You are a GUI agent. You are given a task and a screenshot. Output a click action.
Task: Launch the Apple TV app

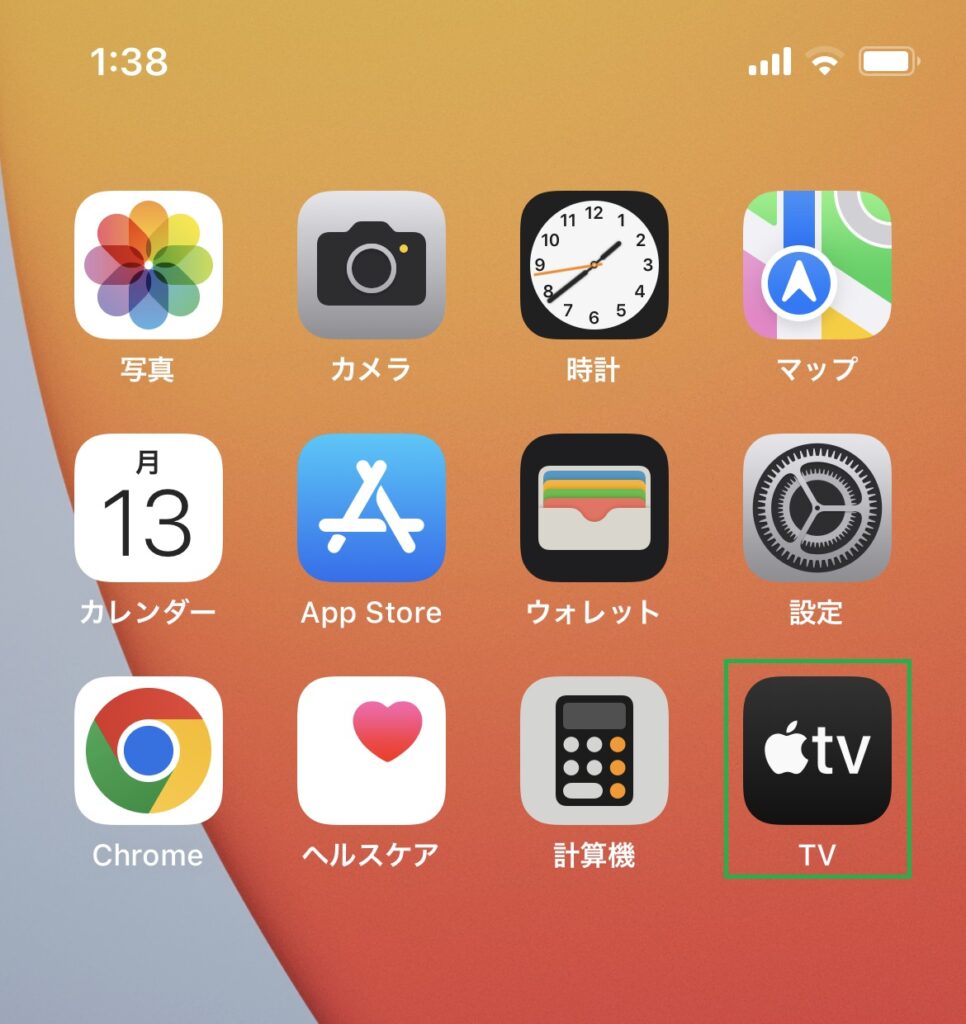click(x=817, y=750)
